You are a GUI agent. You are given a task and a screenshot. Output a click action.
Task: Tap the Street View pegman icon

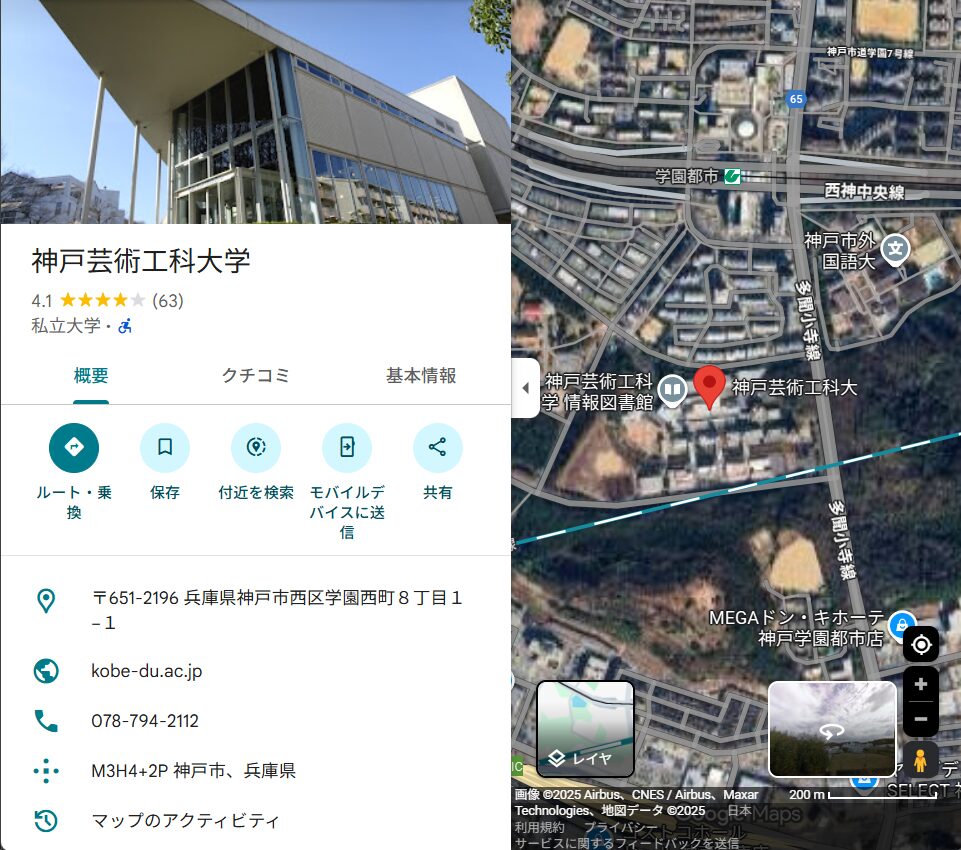pyautogui.click(x=921, y=761)
